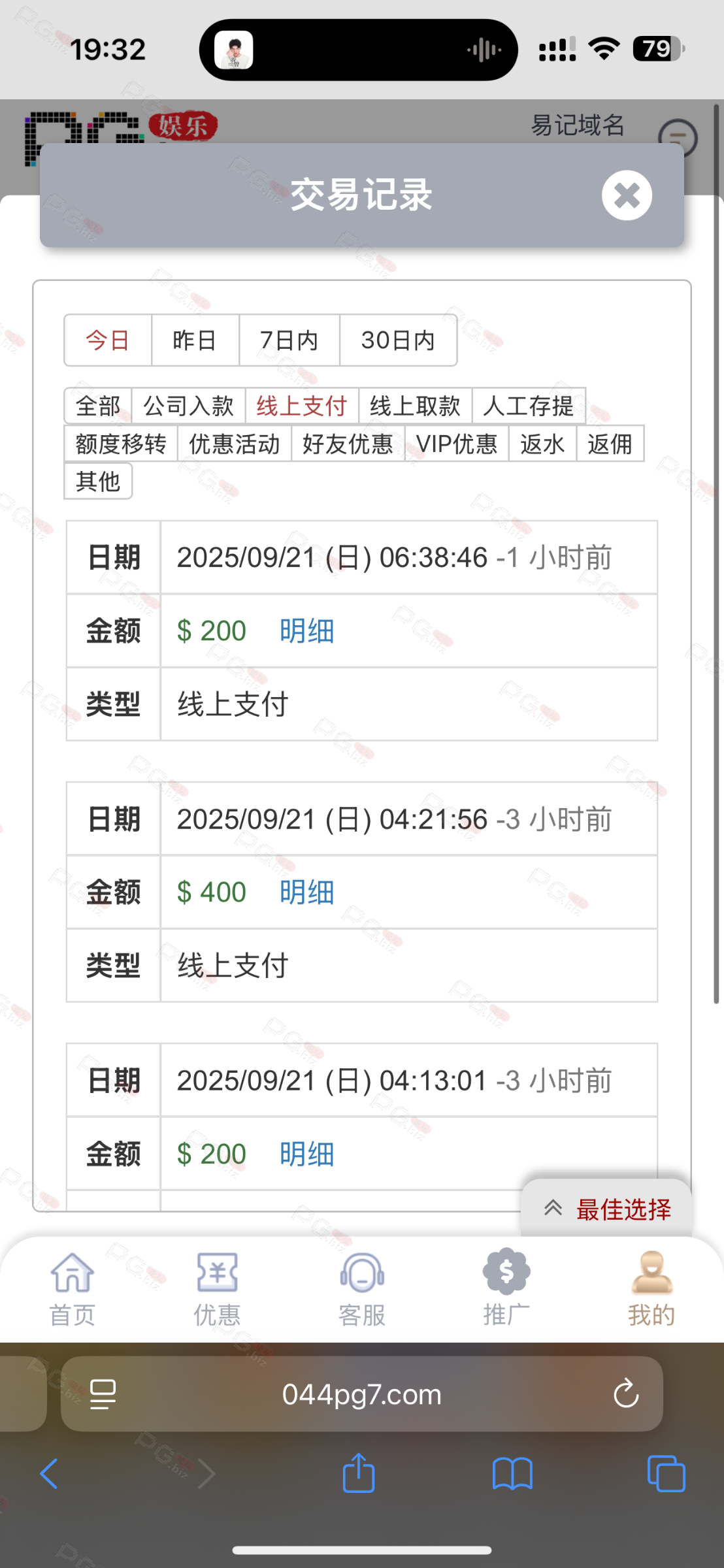
Task: View 额度移转 transfer records
Action: (121, 444)
